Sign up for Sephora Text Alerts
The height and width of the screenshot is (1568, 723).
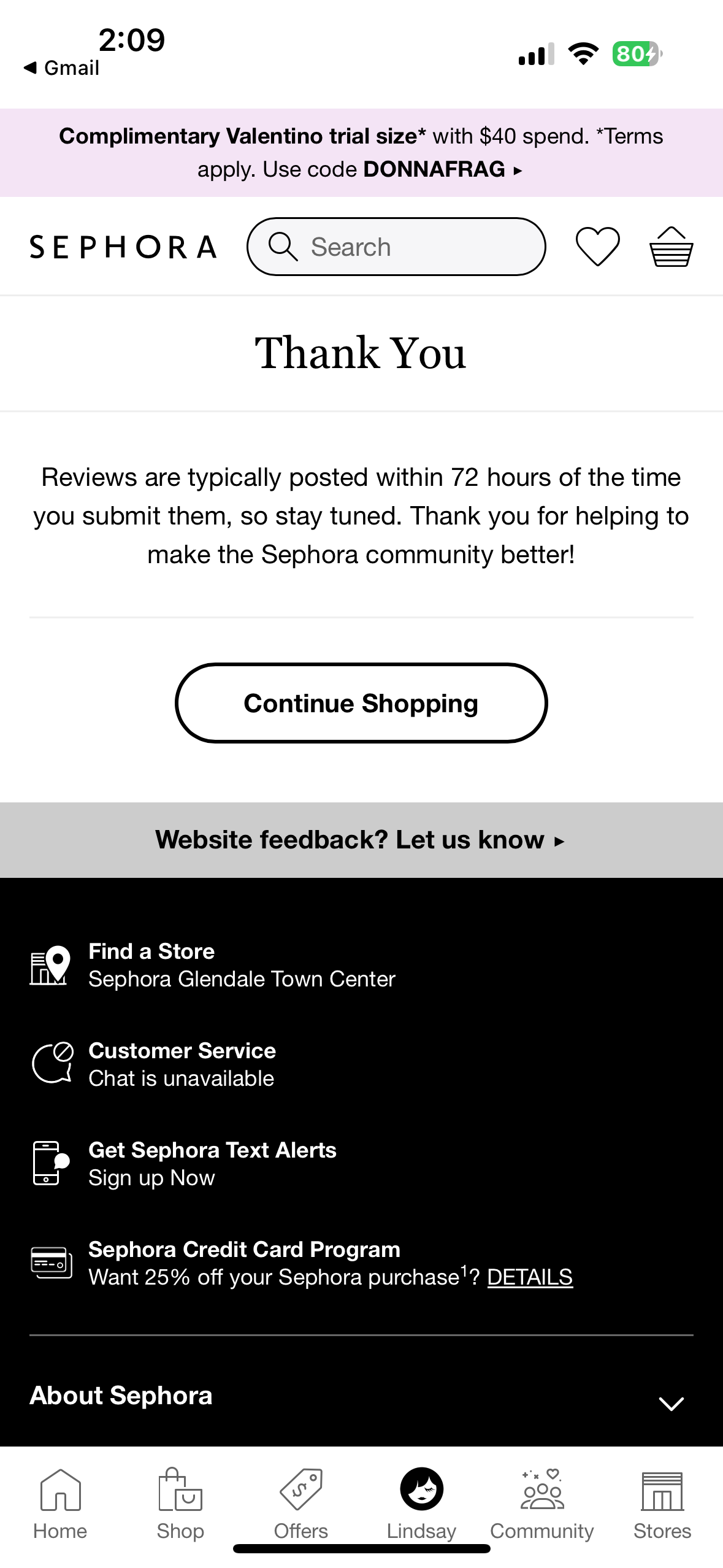(212, 1164)
